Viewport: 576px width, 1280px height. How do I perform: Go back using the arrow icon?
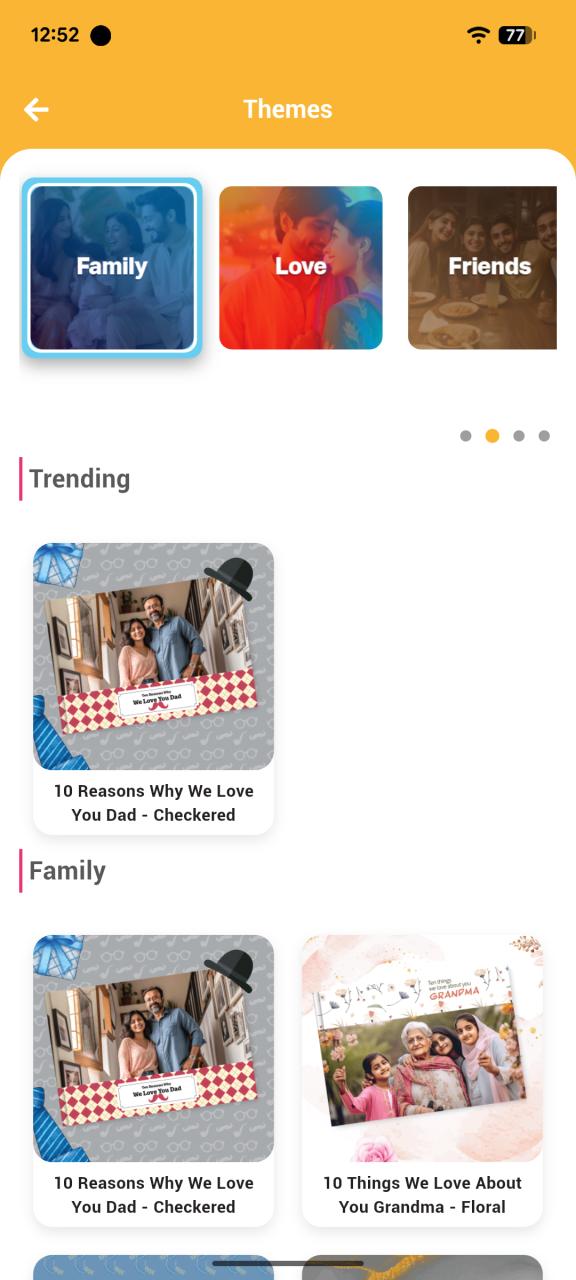click(x=37, y=109)
